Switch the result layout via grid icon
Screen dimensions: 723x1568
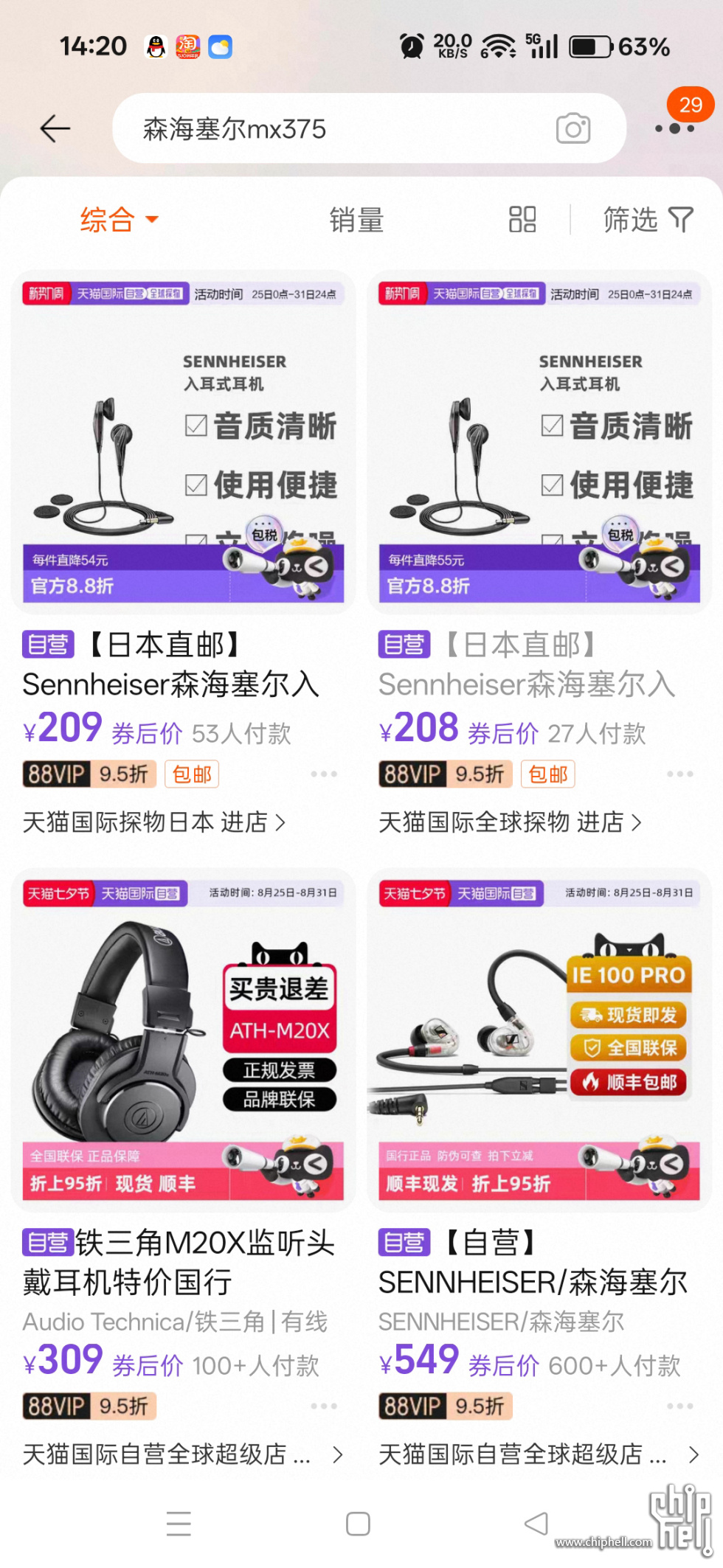[x=522, y=220]
